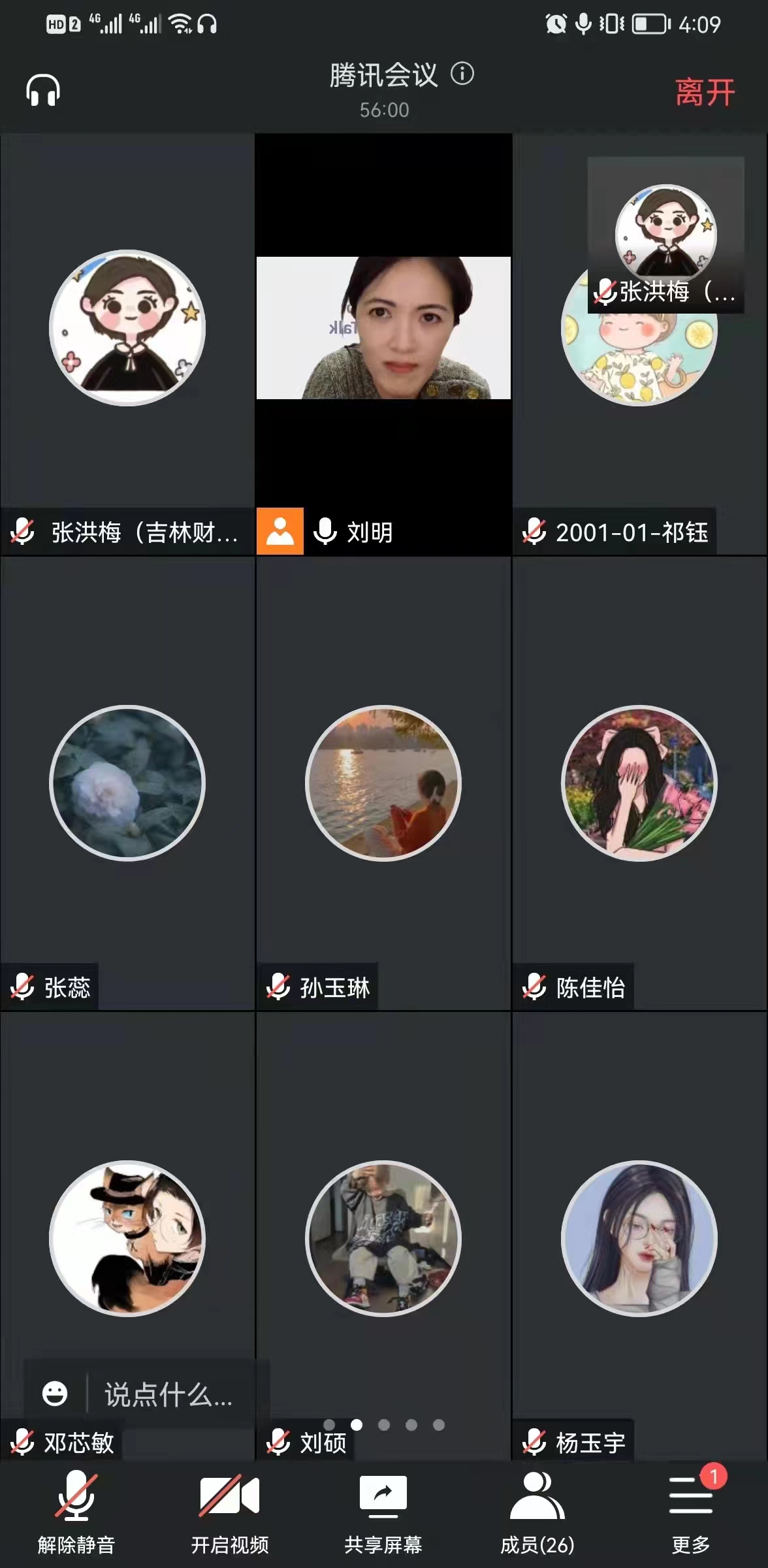
Task: Tap the floating 张洪梅 self-view window
Action: 665,234
